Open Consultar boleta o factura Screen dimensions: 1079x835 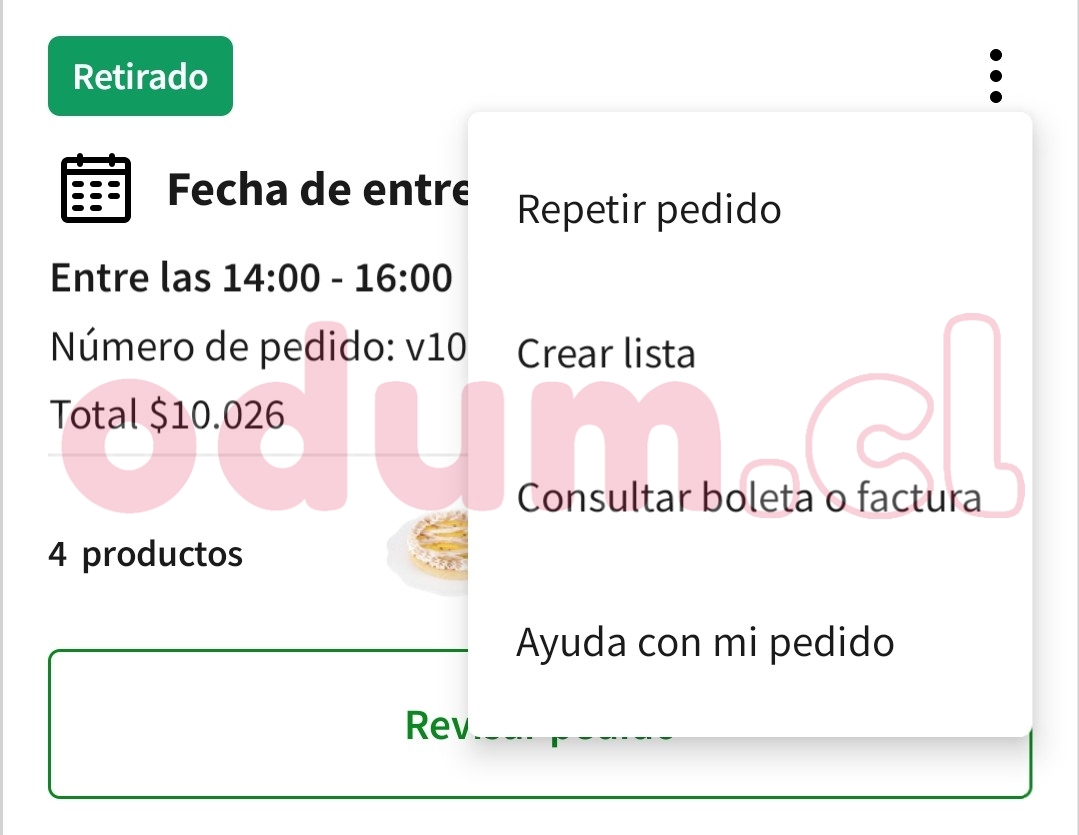(x=748, y=497)
